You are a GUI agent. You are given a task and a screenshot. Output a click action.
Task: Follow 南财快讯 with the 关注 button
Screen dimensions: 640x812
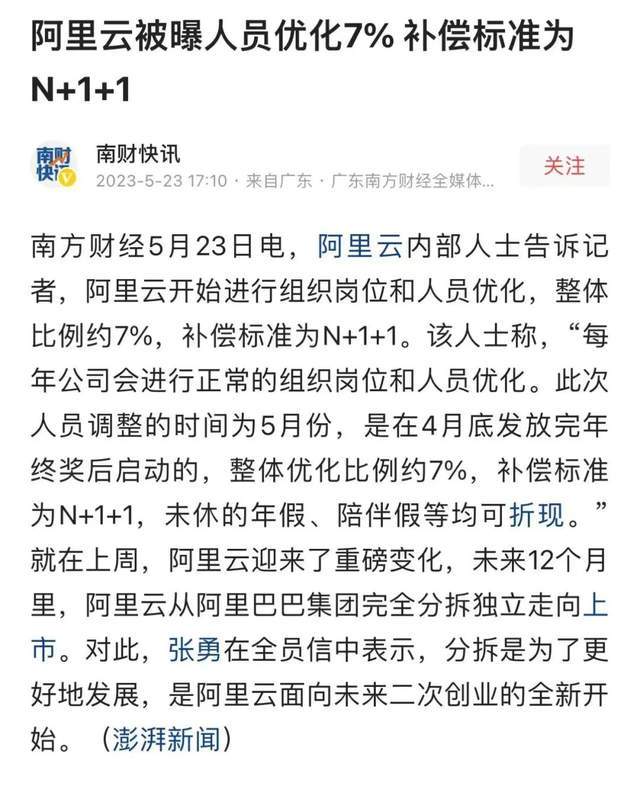pos(564,166)
